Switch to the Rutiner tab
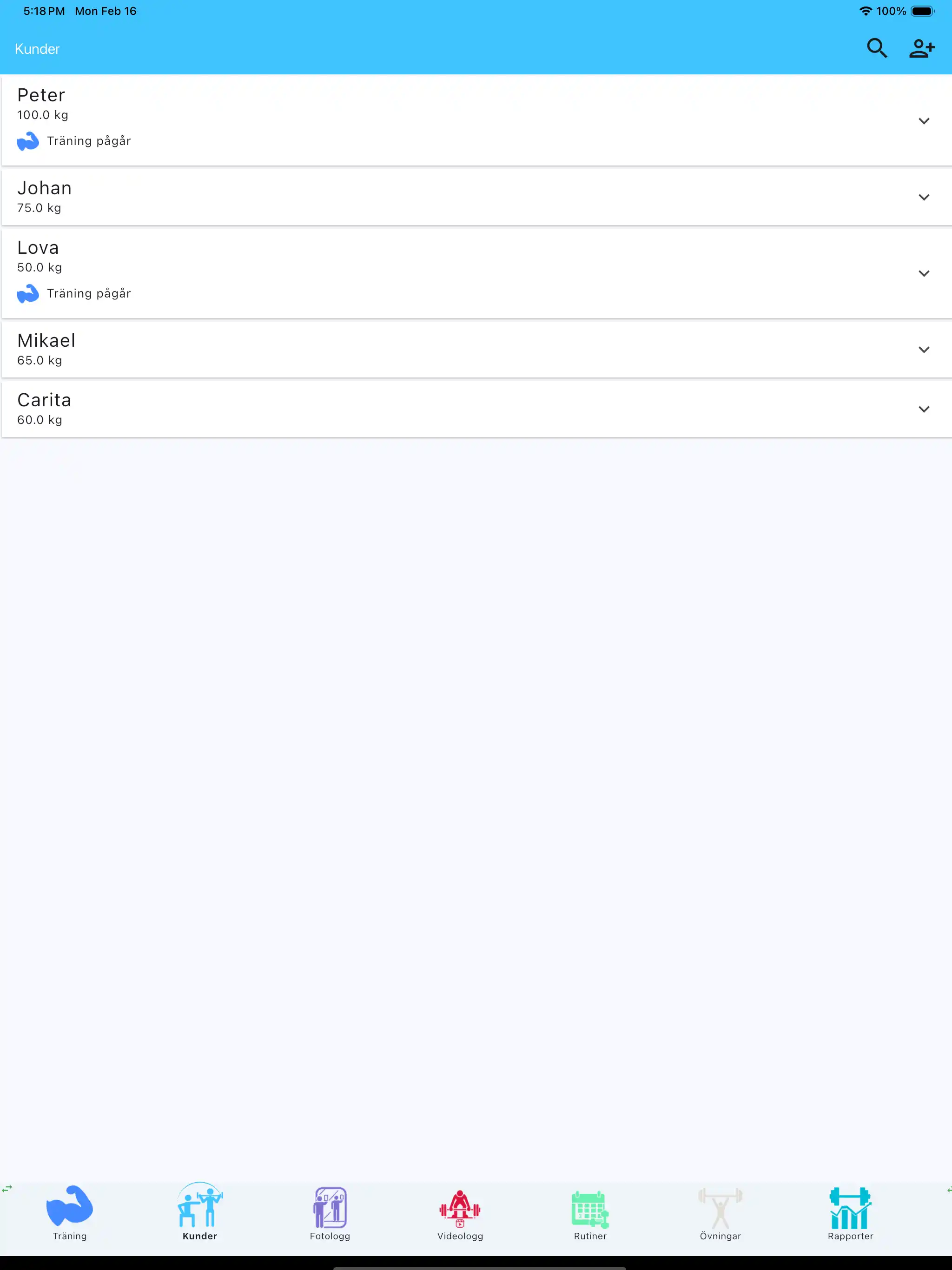 [590, 1212]
